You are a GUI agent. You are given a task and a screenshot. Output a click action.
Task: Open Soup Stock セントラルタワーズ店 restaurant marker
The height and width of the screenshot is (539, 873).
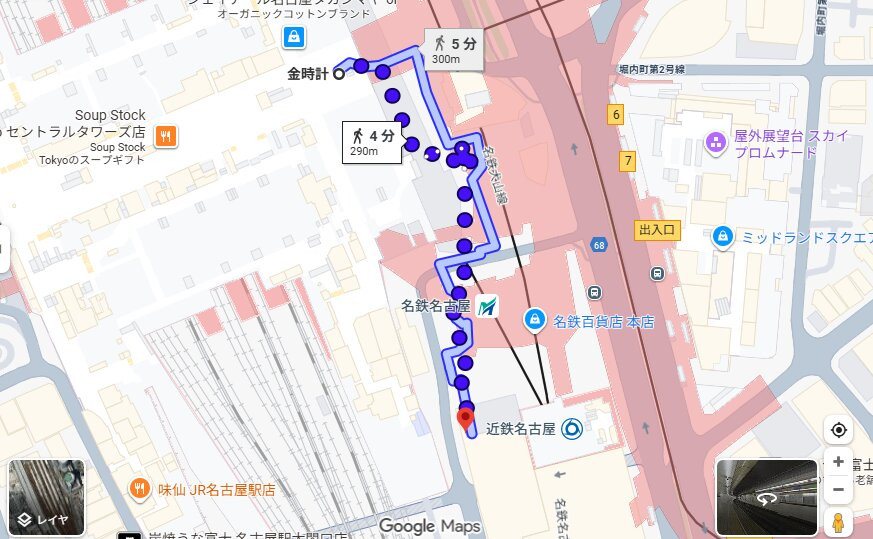click(x=165, y=135)
